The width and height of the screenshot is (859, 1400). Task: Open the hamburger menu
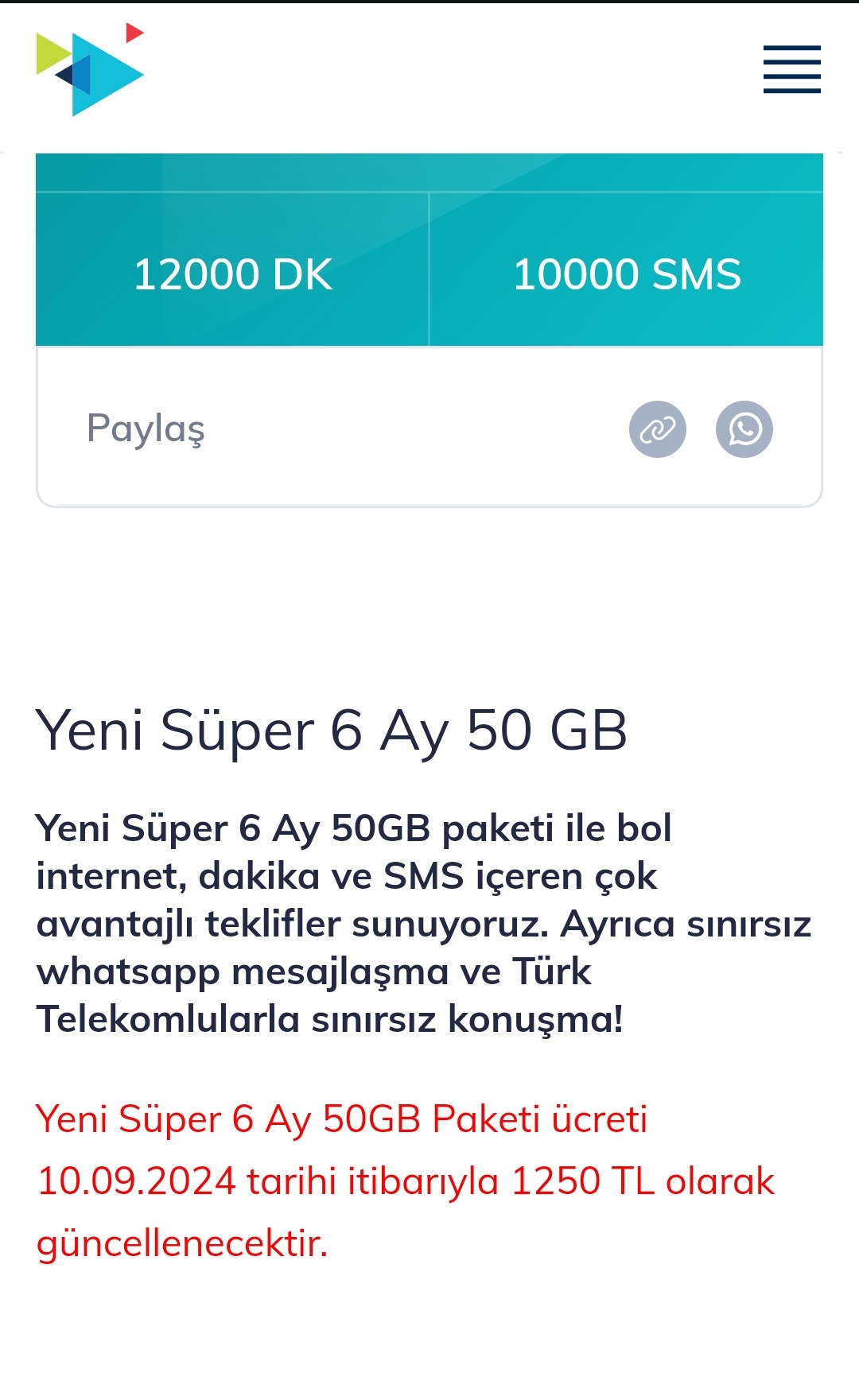791,69
